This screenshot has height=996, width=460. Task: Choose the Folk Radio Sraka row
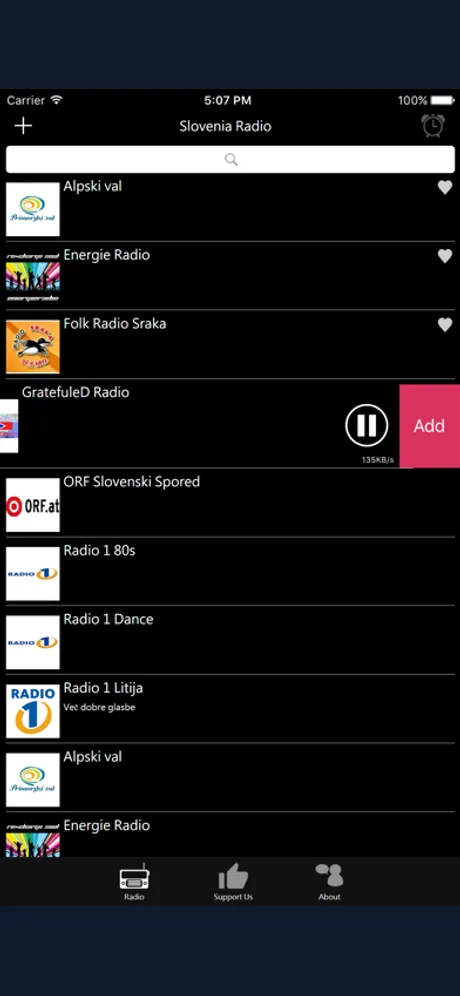tap(230, 346)
